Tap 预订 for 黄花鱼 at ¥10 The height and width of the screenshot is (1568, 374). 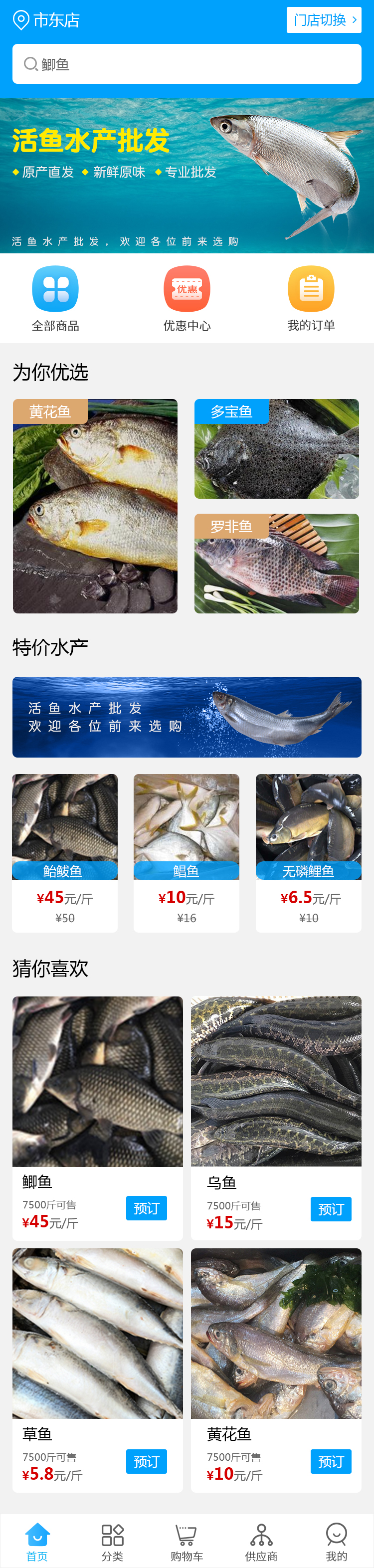(331, 1461)
